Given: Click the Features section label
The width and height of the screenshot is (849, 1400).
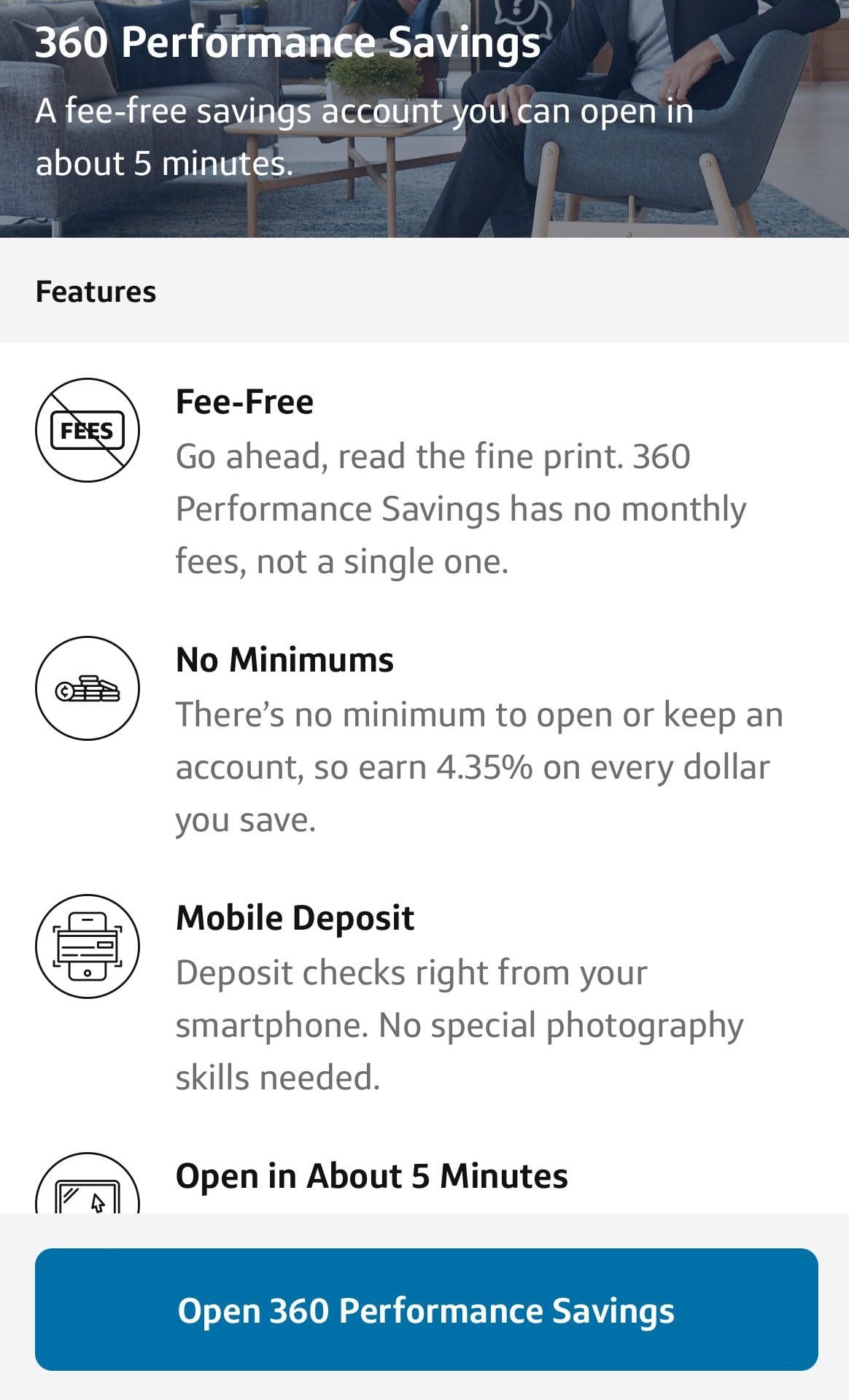Looking at the screenshot, I should (x=96, y=290).
